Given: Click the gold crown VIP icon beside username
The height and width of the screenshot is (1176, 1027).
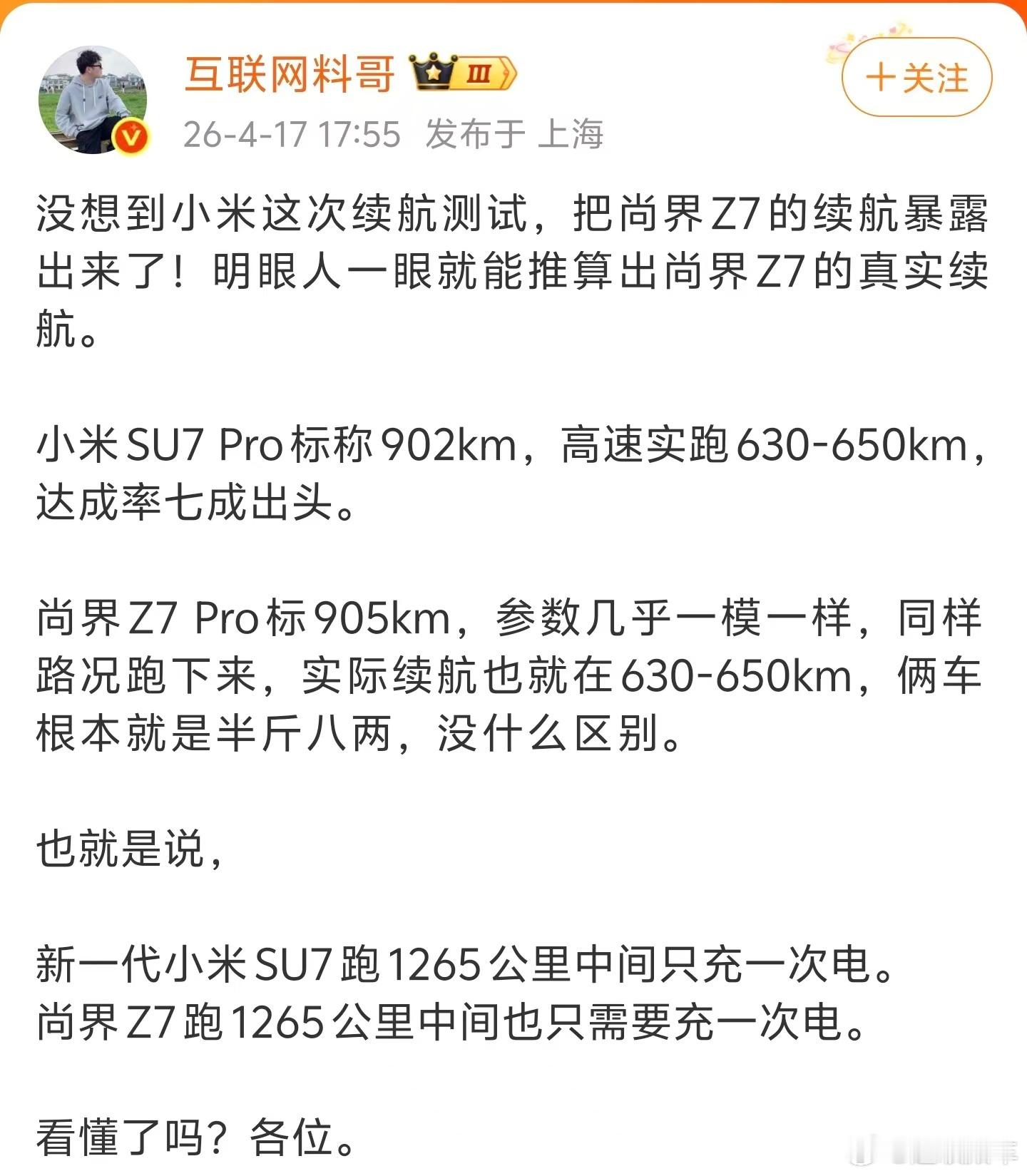Looking at the screenshot, I should click(x=431, y=73).
